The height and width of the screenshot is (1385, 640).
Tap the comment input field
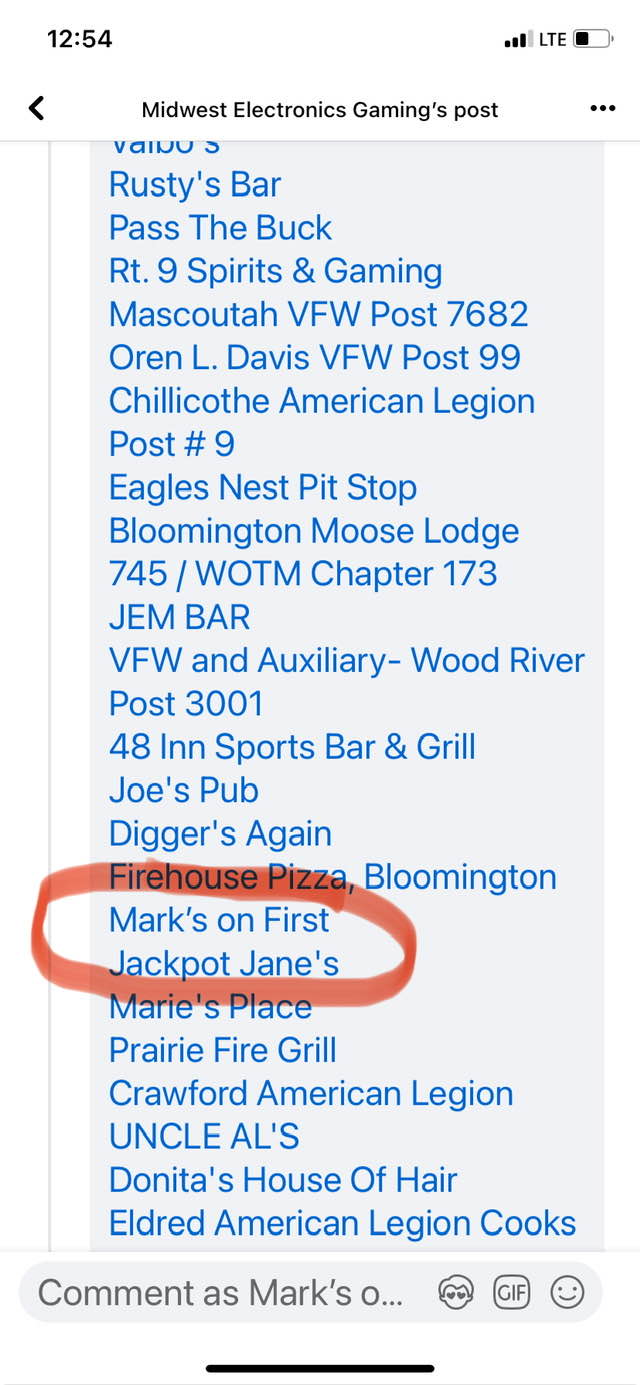click(220, 1293)
